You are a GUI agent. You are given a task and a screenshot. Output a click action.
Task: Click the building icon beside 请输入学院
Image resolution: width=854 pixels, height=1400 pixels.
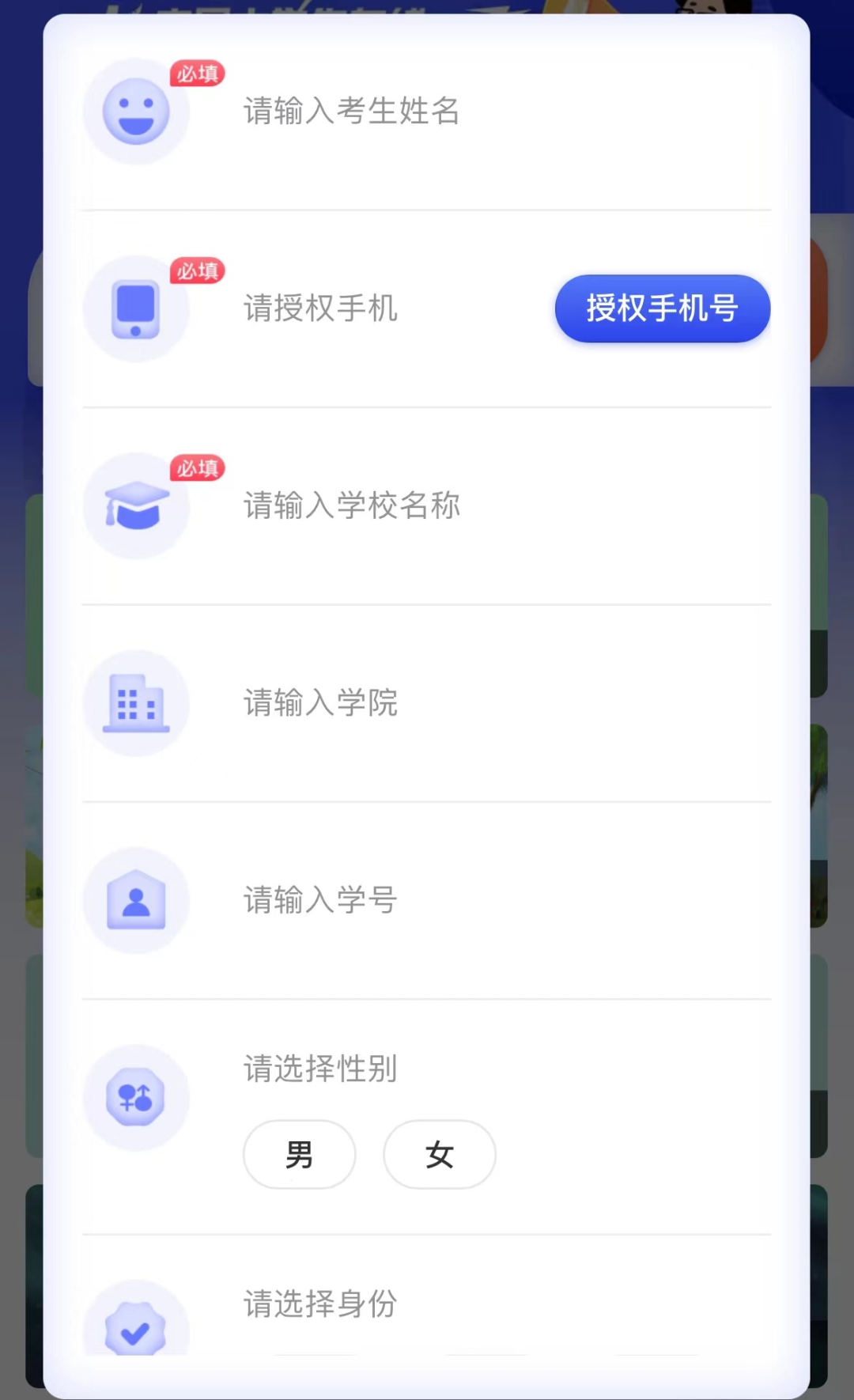pos(136,703)
